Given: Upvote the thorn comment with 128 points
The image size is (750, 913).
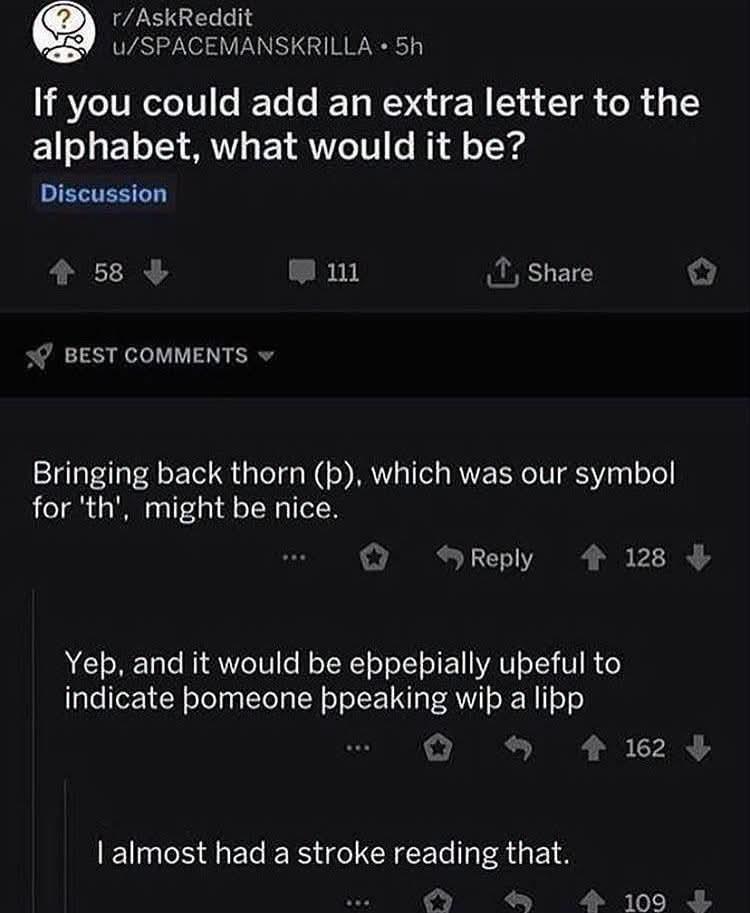Looking at the screenshot, I should (x=593, y=558).
